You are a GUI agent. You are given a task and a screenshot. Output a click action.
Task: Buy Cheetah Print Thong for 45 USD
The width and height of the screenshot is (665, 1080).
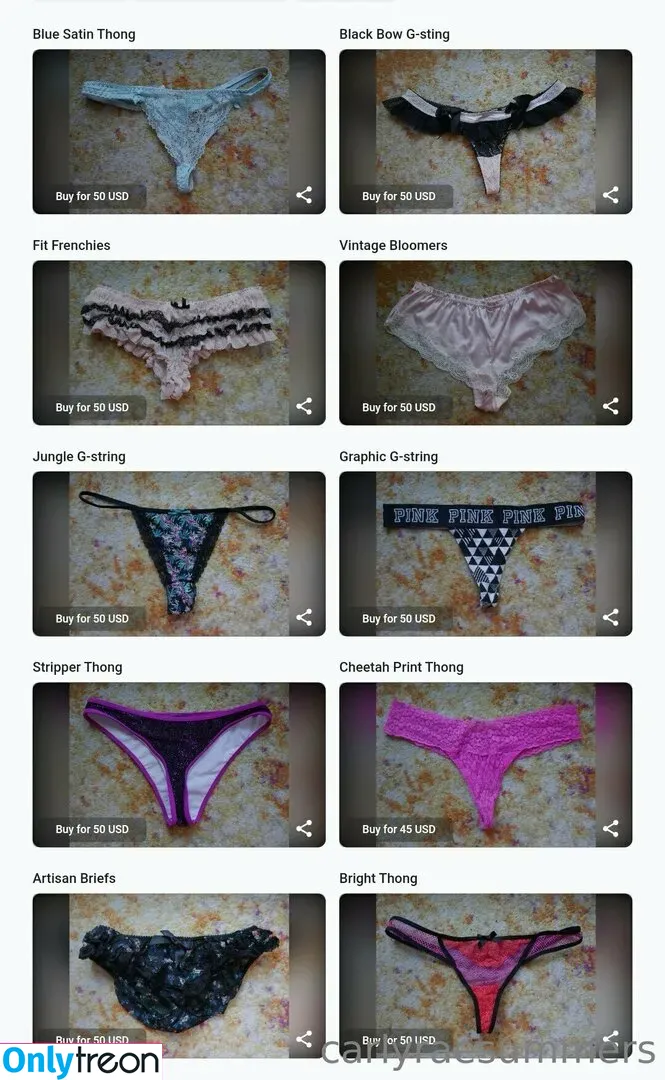tap(399, 829)
